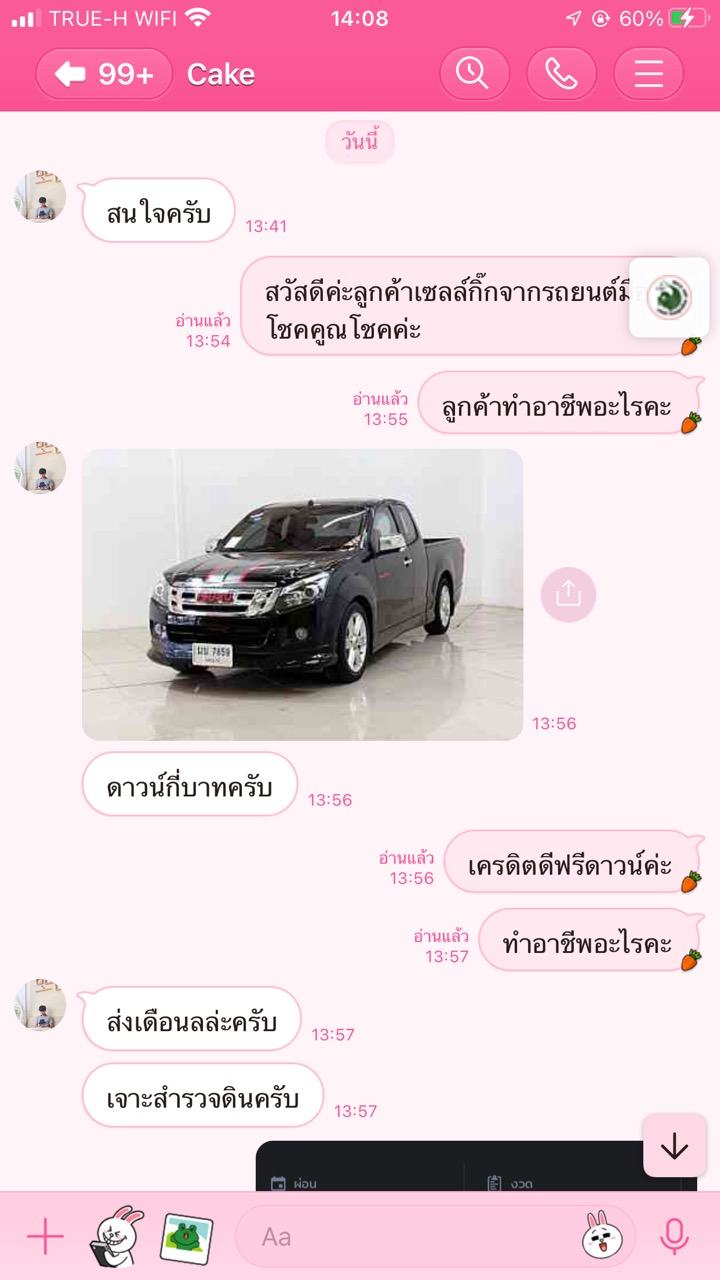Record a voice message with the microphone
Image resolution: width=720 pixels, height=1280 pixels.
click(x=674, y=1237)
